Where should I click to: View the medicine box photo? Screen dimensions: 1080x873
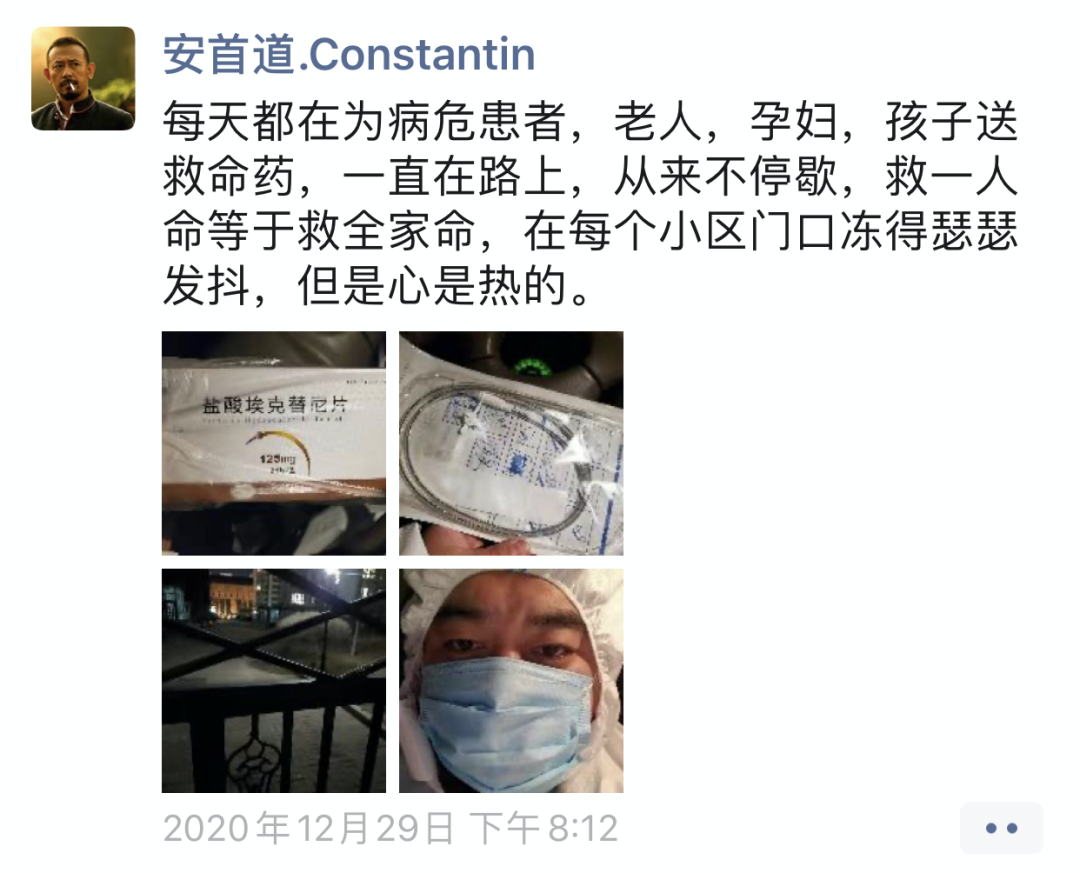click(x=274, y=443)
